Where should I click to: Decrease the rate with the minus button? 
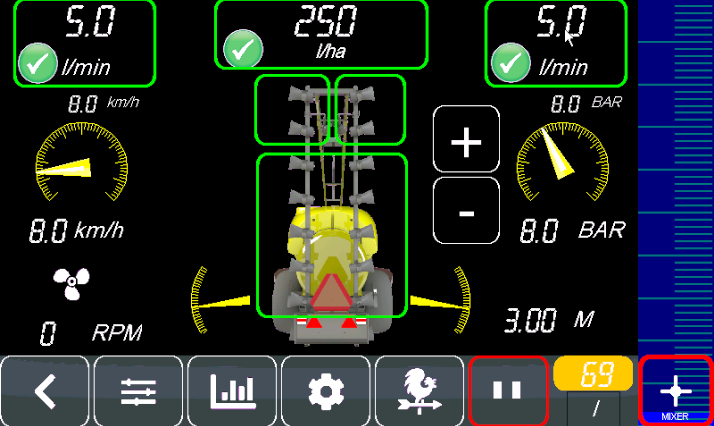465,213
